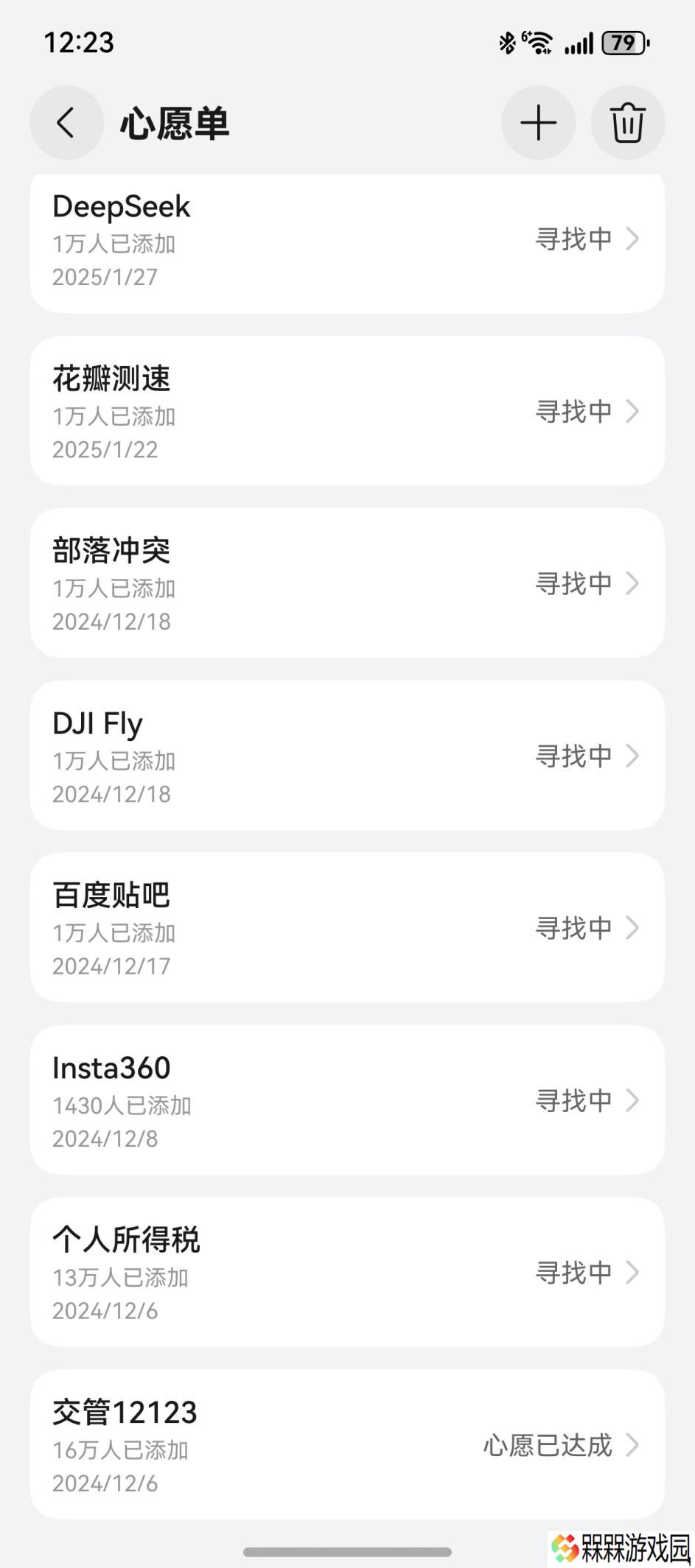Go back from the 心愿单 page

(x=66, y=122)
